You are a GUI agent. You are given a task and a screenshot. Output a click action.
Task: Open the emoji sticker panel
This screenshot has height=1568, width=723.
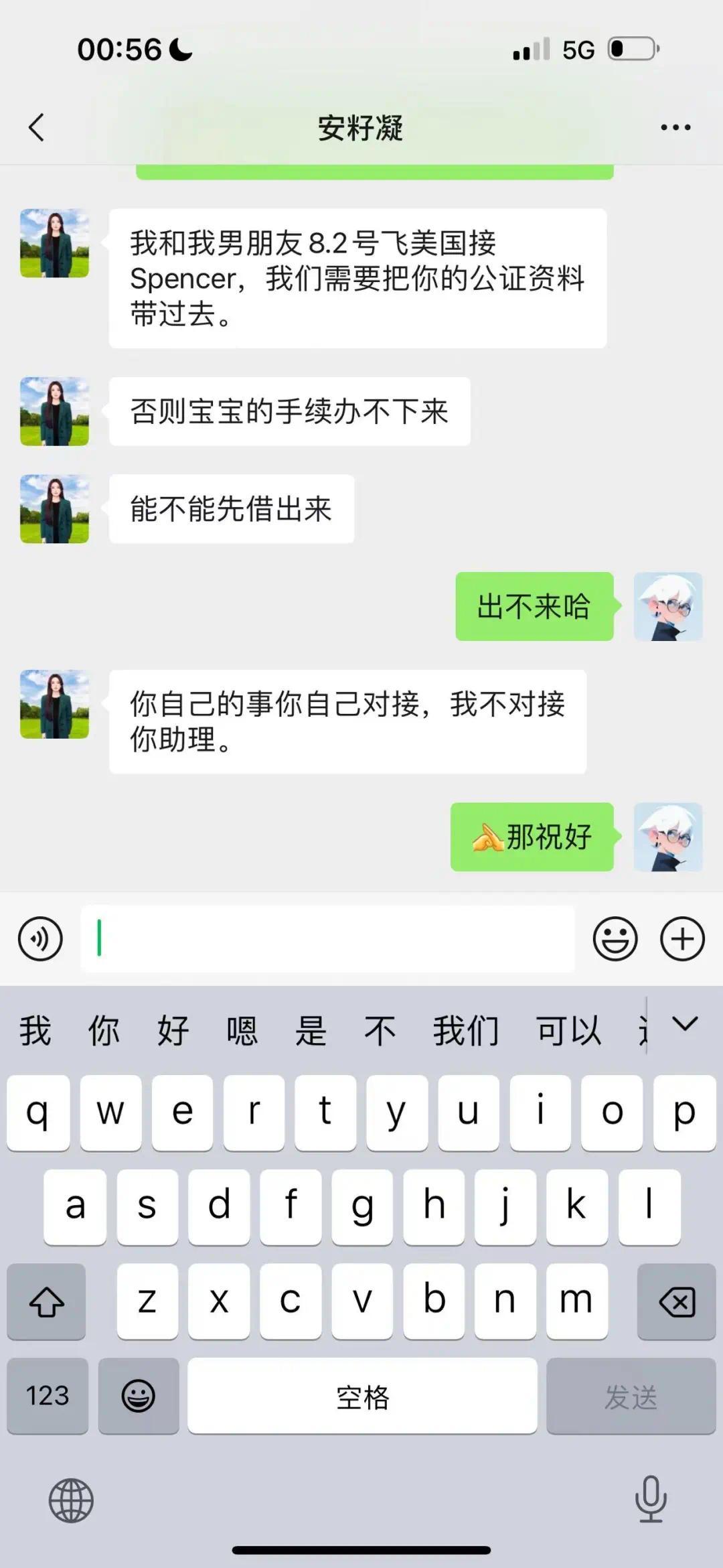615,938
